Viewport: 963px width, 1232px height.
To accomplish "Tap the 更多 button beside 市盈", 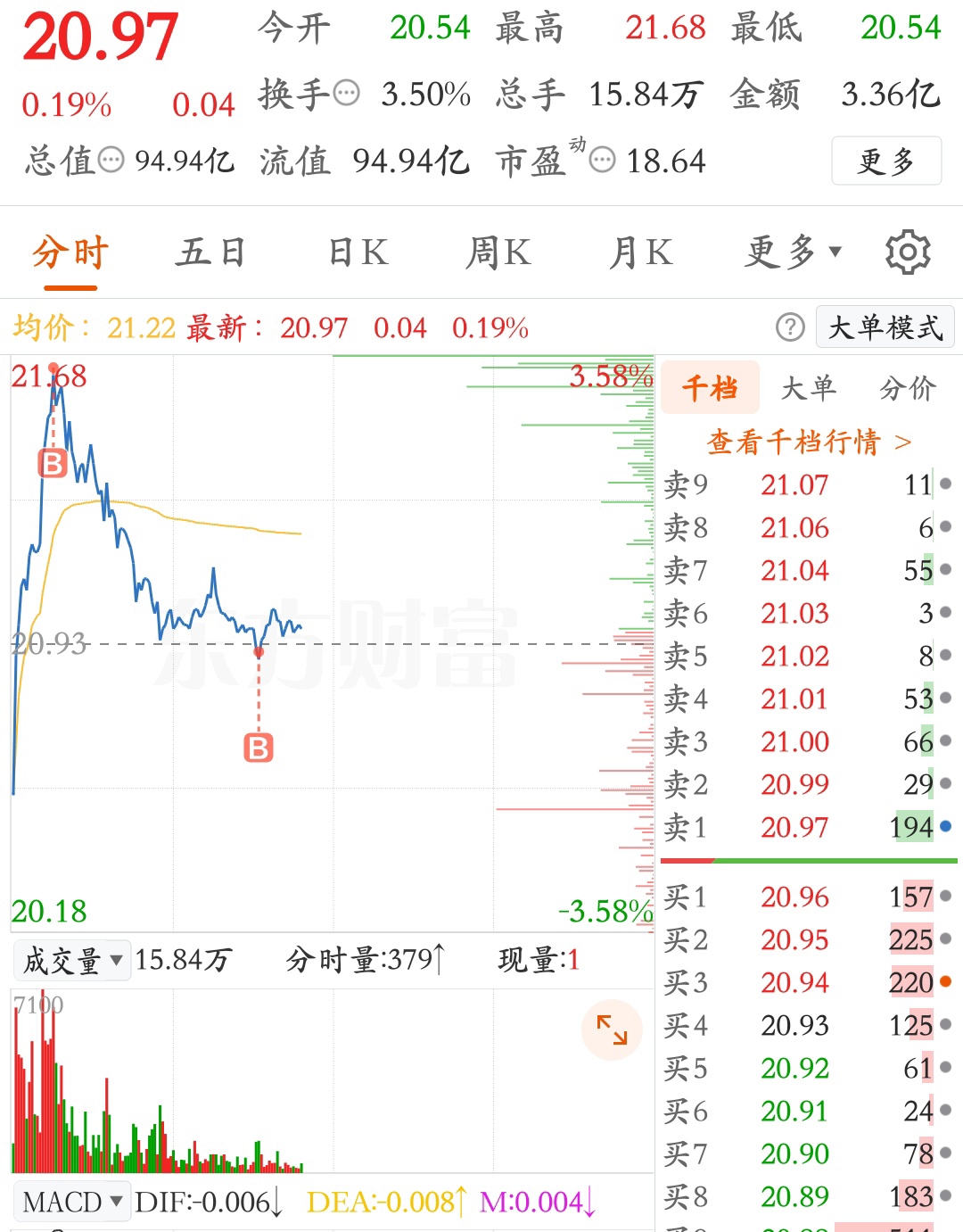I will tap(886, 161).
